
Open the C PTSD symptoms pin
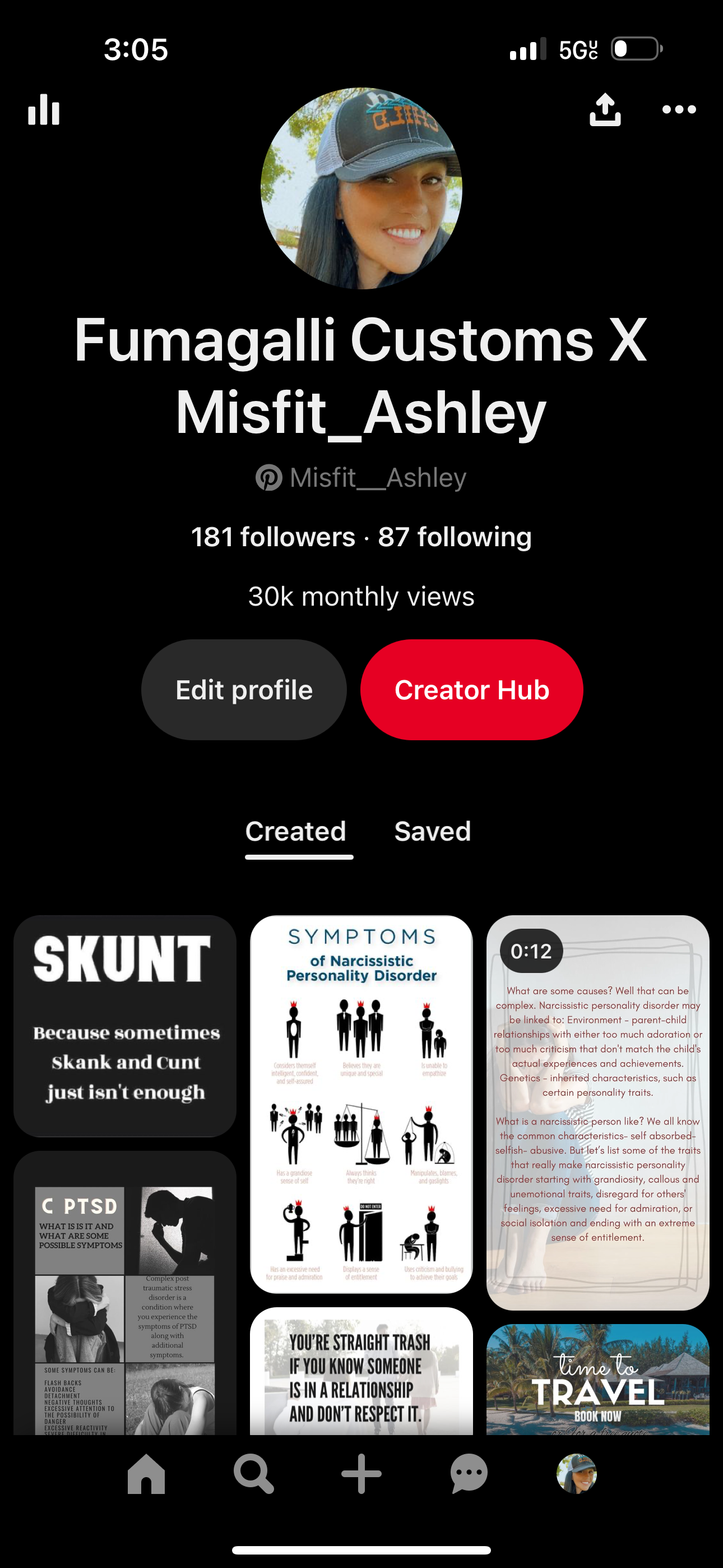click(125, 1293)
